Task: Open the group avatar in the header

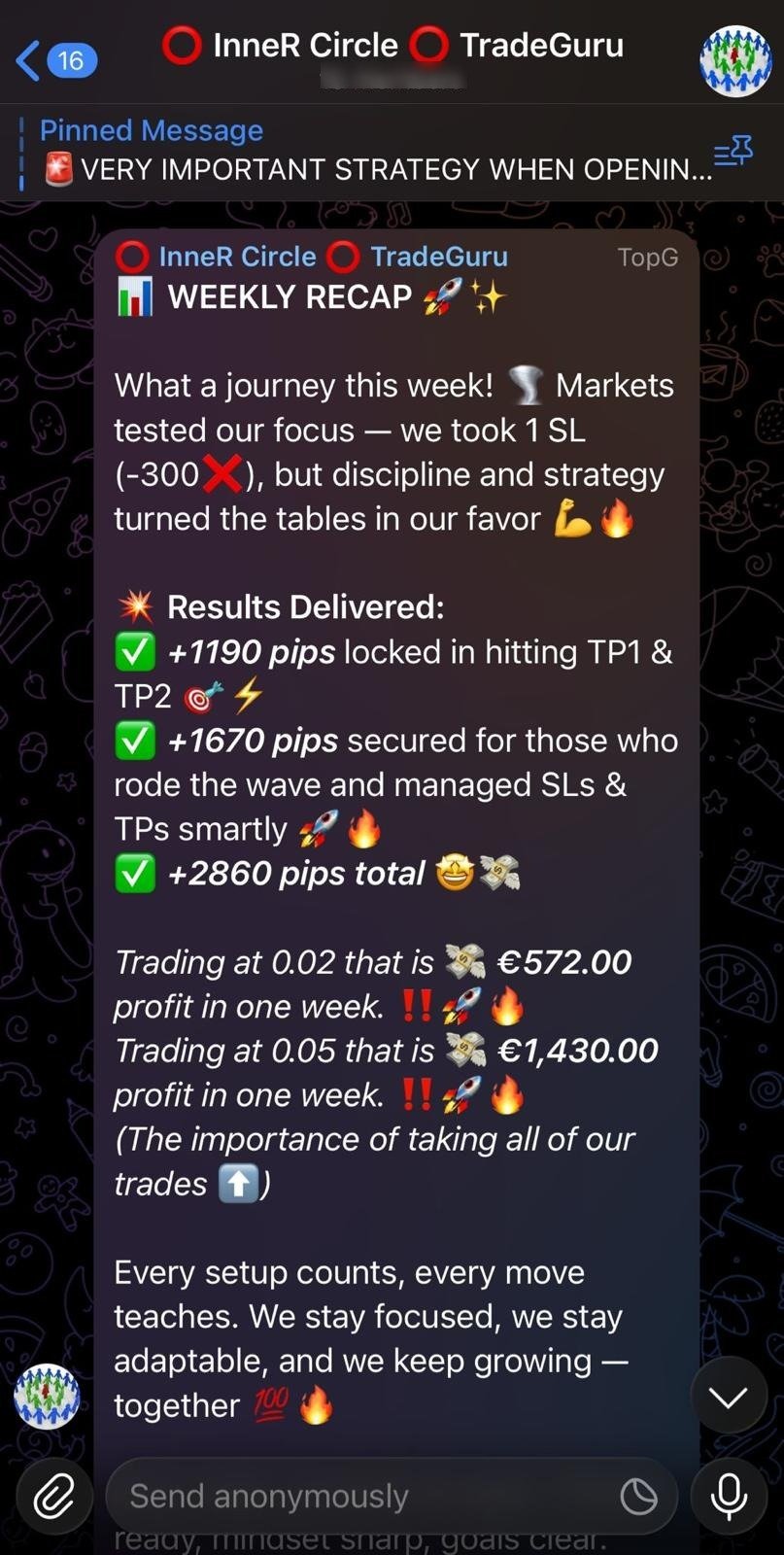Action: (x=735, y=60)
